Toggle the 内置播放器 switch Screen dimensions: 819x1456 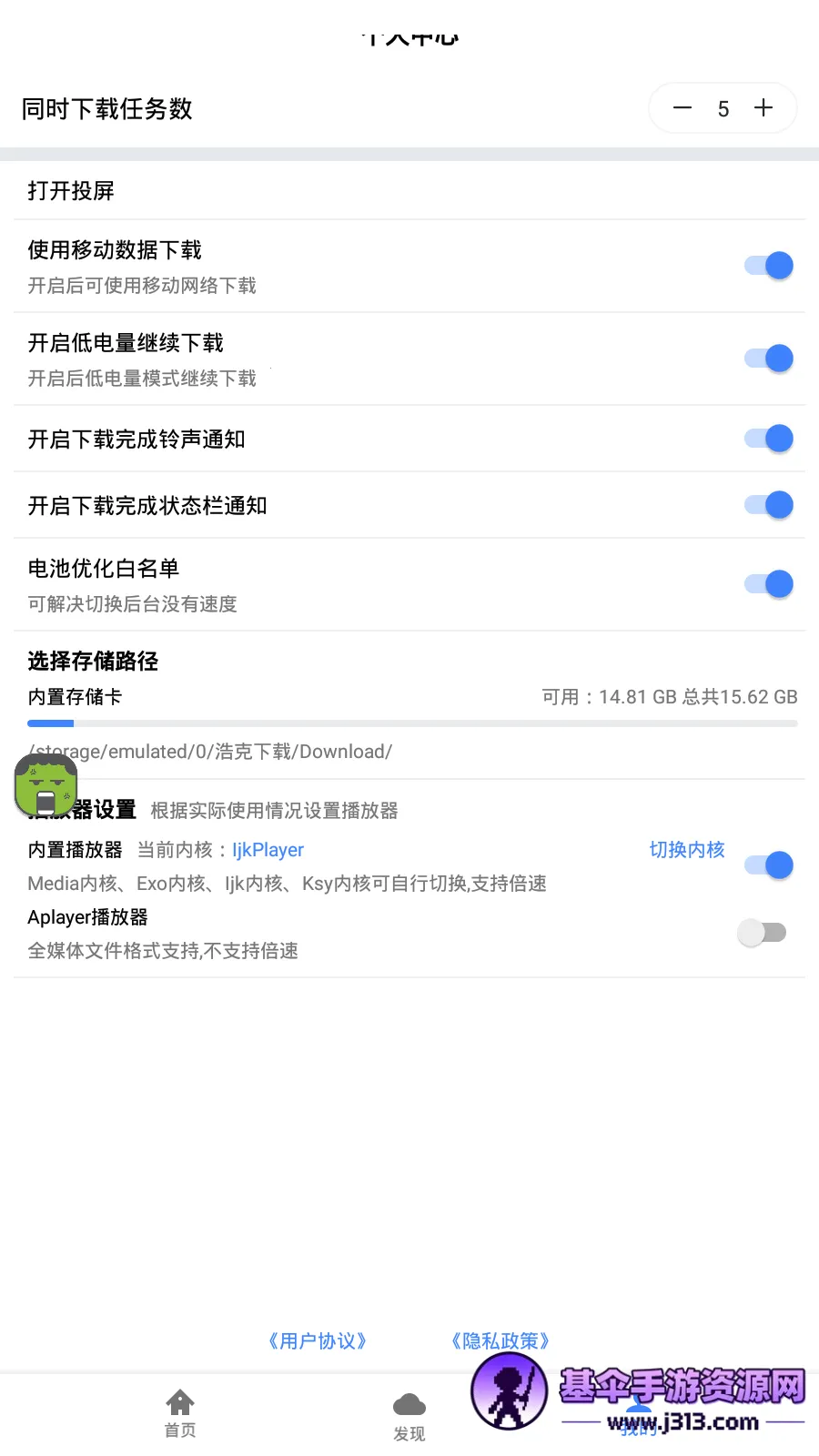click(769, 865)
